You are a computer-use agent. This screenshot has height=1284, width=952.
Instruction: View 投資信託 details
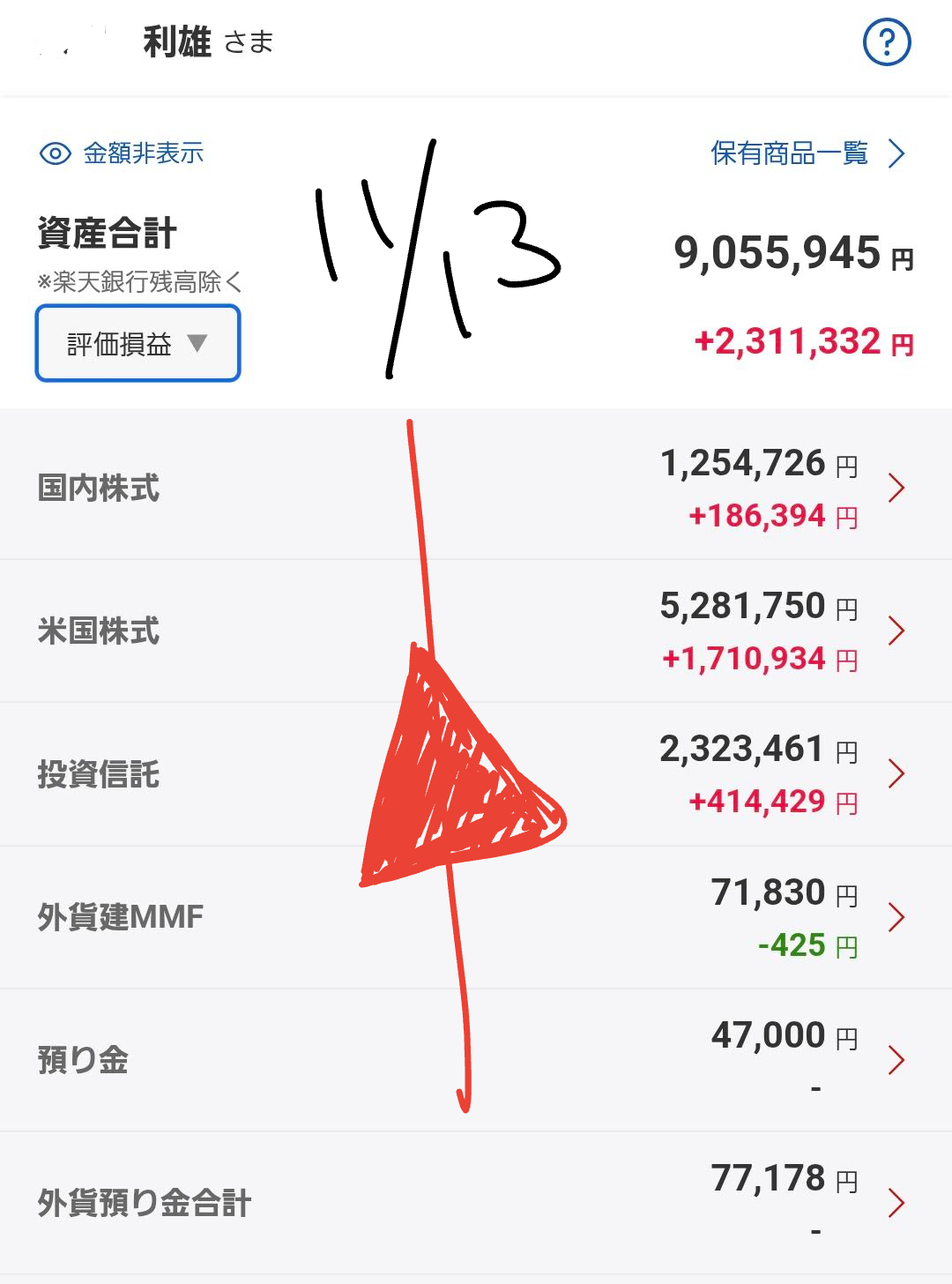476,774
